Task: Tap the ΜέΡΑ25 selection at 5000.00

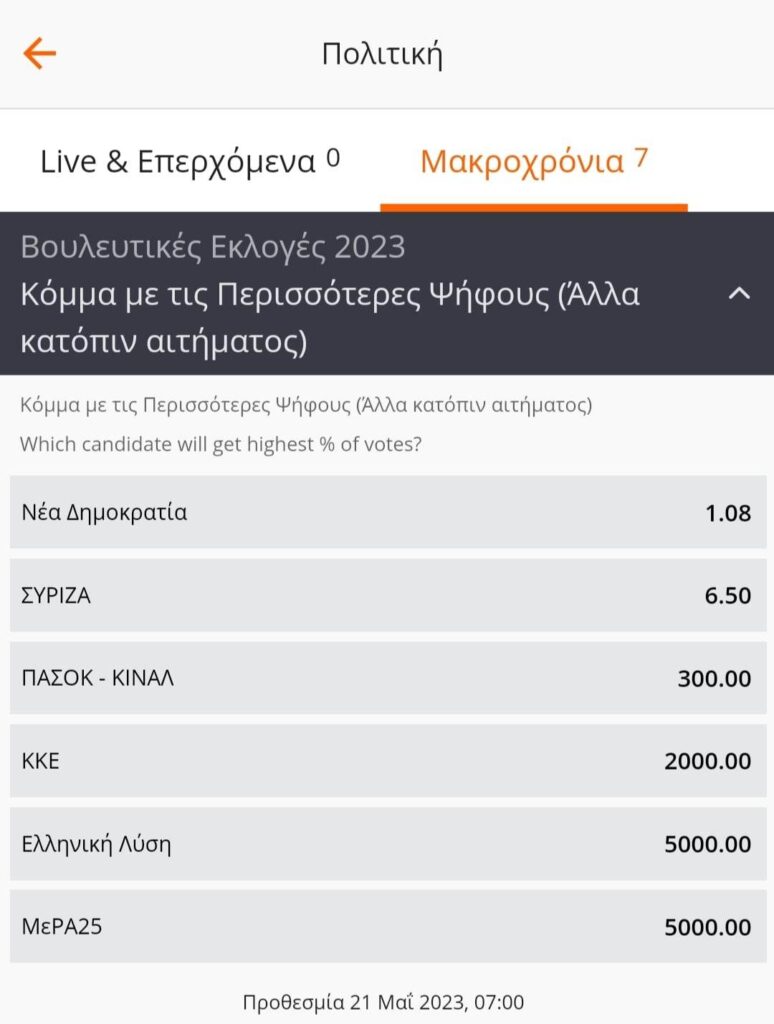Action: [387, 927]
